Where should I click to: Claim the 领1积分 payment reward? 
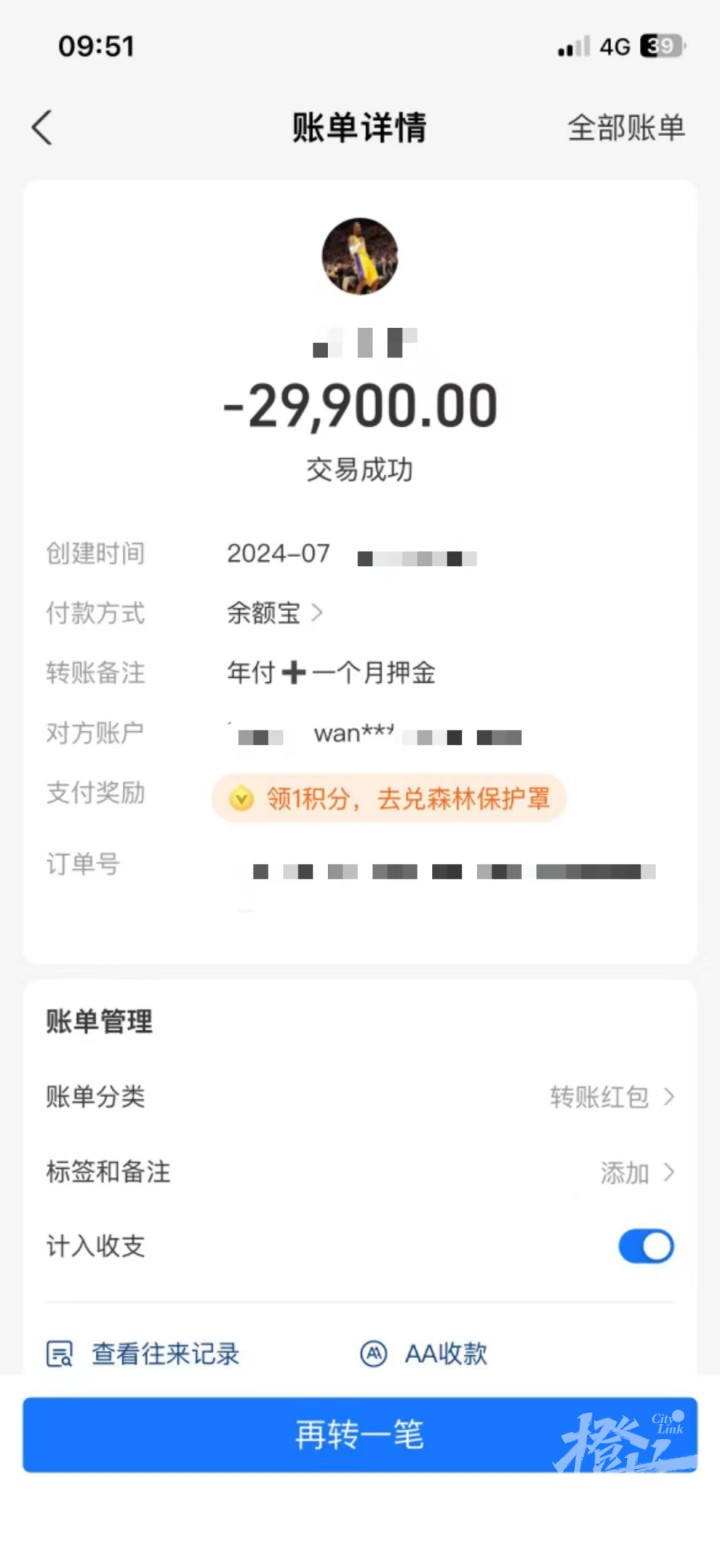(x=389, y=798)
